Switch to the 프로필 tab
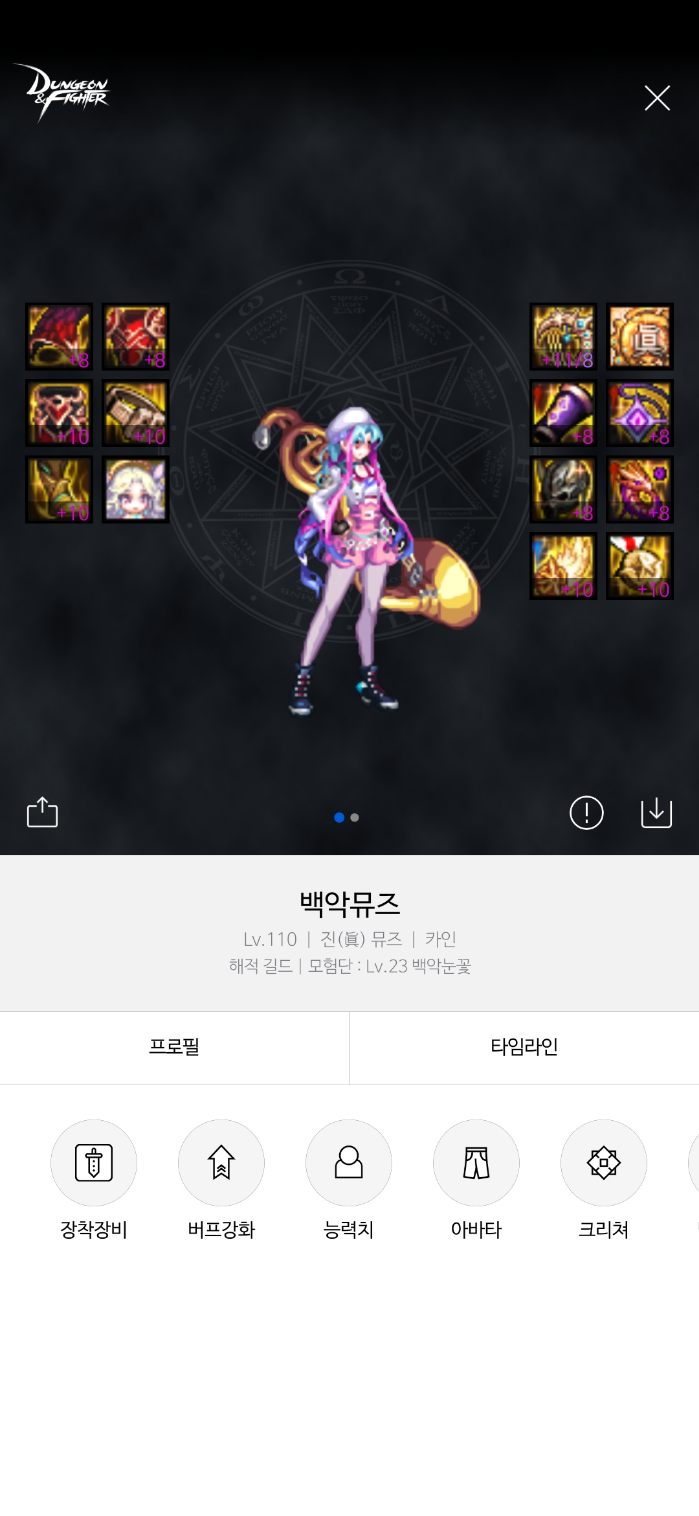 point(174,1047)
